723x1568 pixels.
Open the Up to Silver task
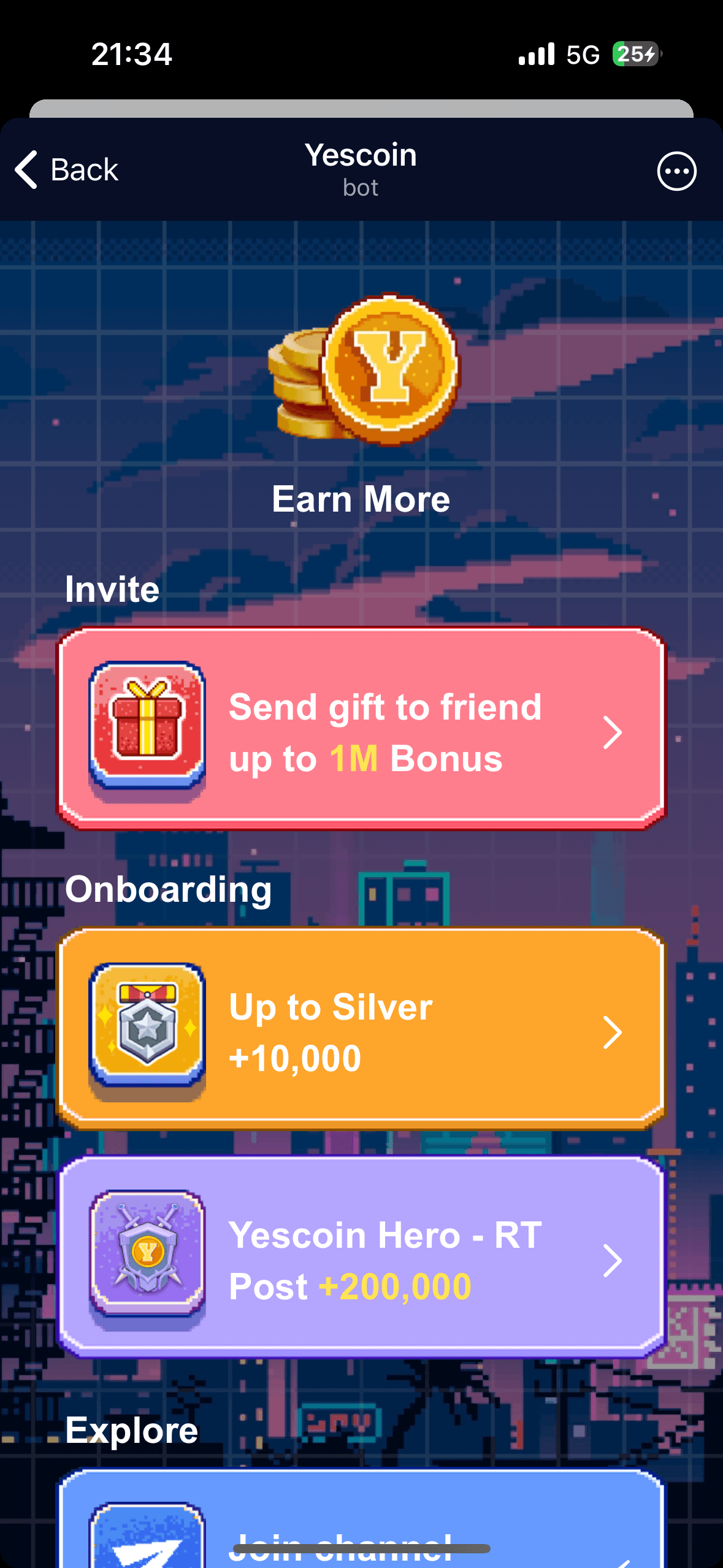361,1030
